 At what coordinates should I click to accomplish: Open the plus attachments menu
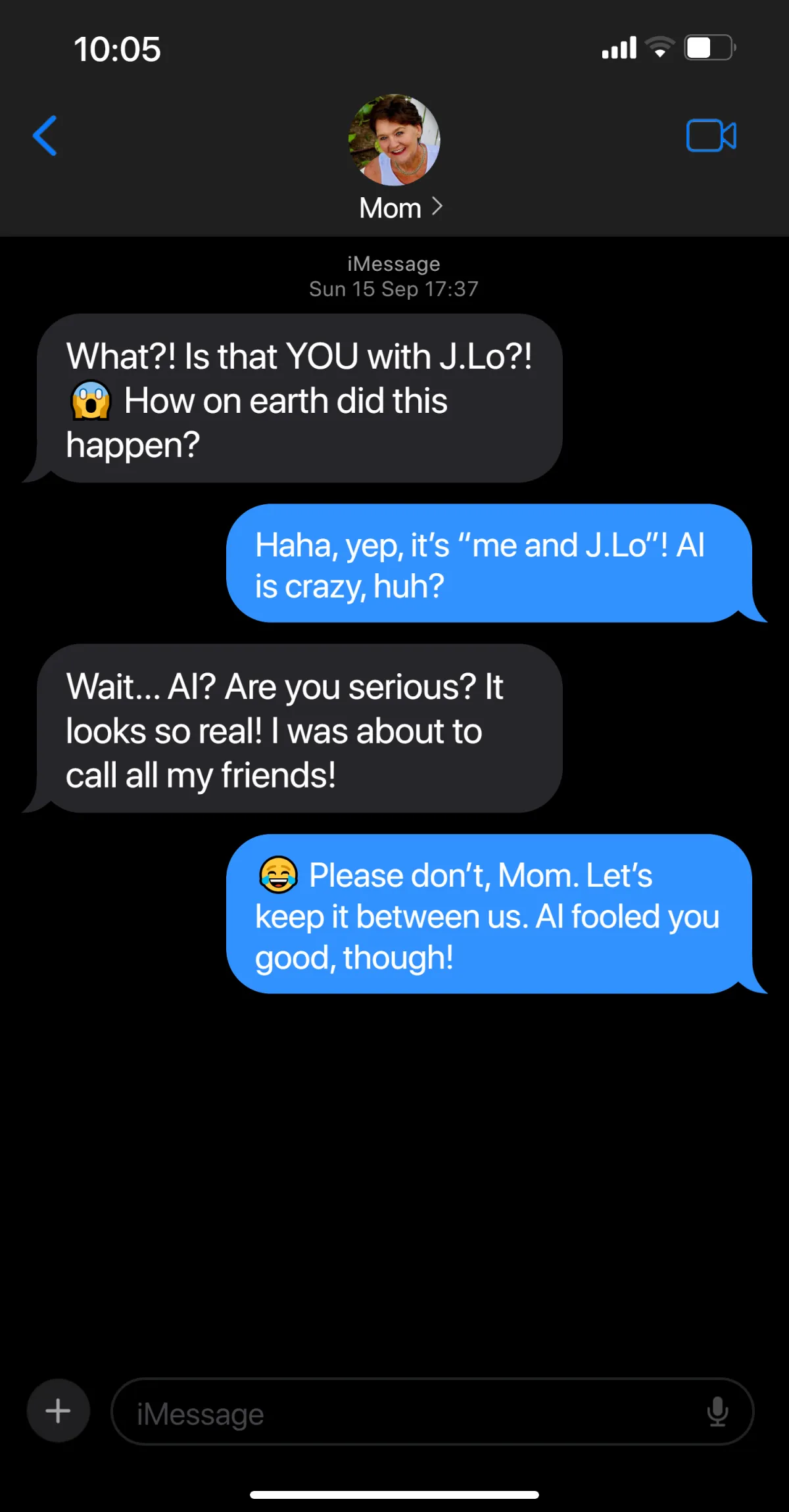(59, 1411)
